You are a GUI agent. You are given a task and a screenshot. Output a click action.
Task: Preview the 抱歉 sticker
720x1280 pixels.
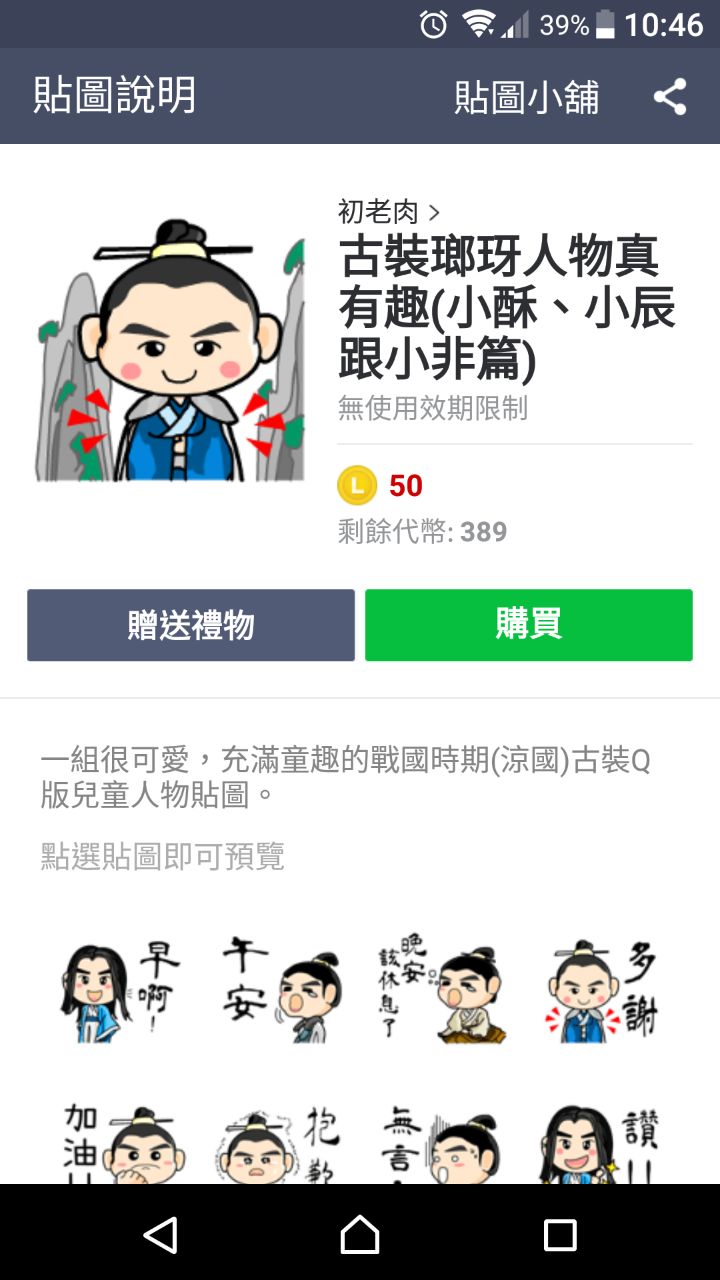280,1145
